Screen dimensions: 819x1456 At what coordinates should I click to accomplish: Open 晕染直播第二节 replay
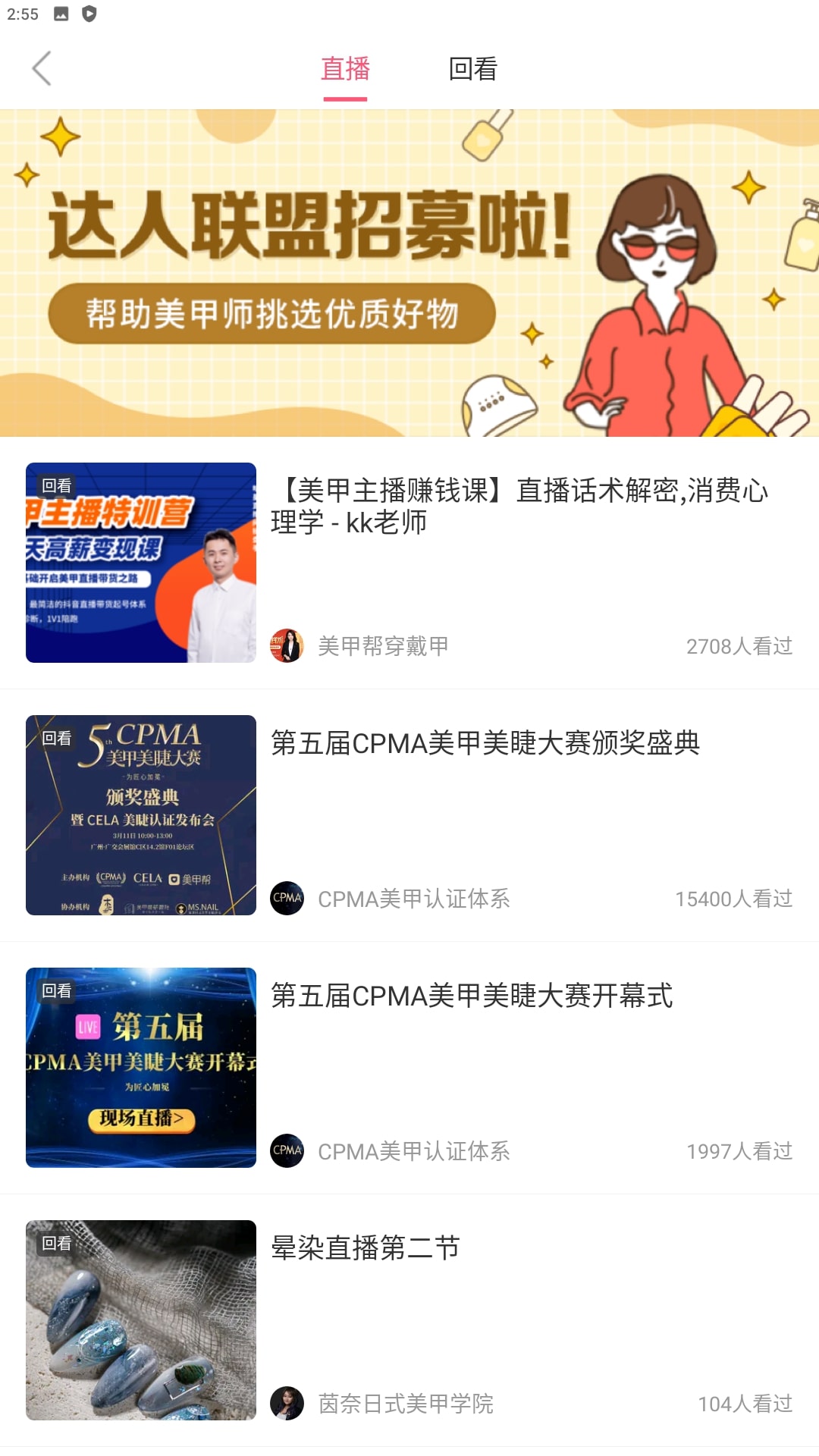pos(409,1320)
